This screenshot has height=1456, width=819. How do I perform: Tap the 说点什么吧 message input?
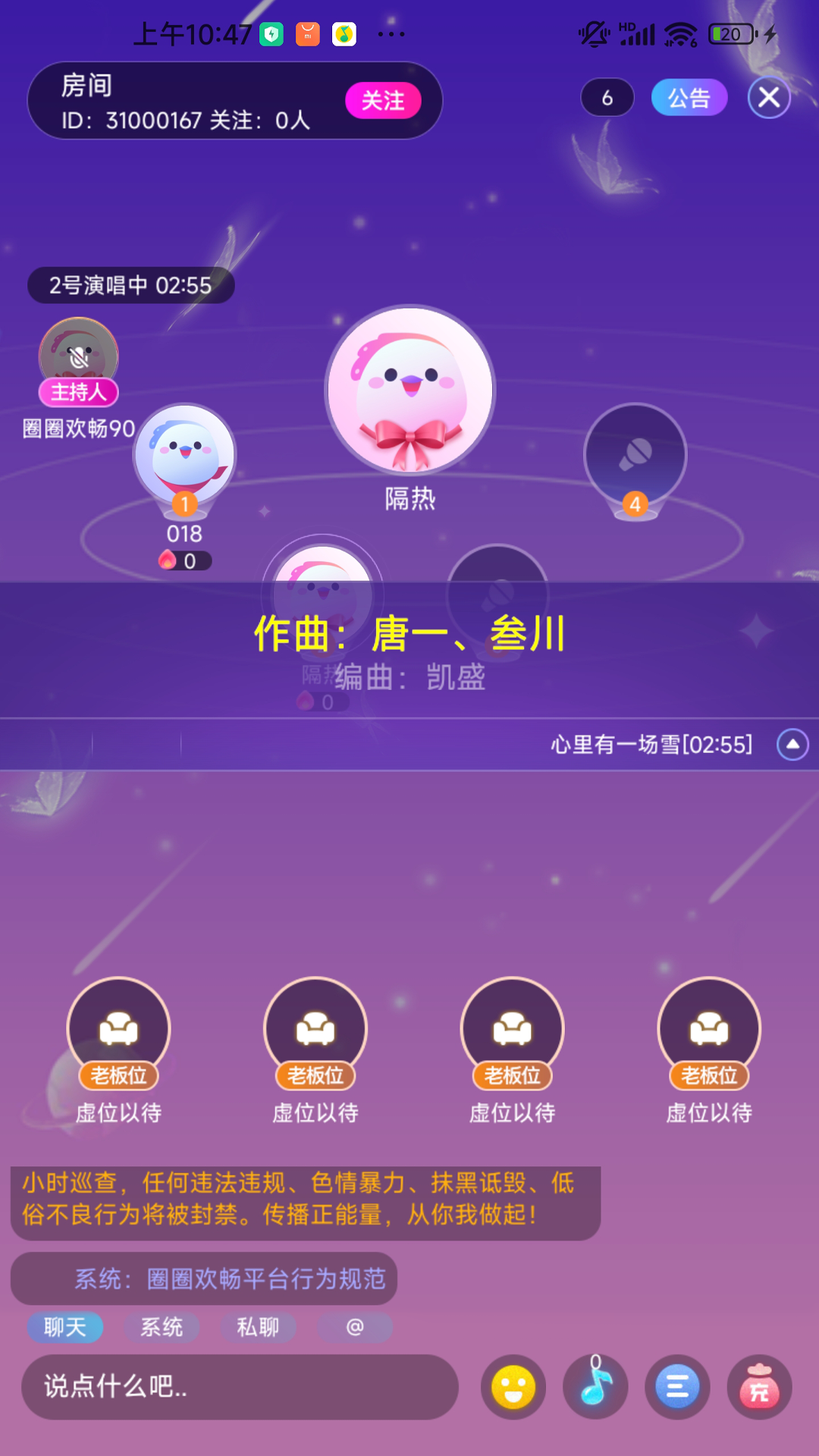tap(240, 1386)
